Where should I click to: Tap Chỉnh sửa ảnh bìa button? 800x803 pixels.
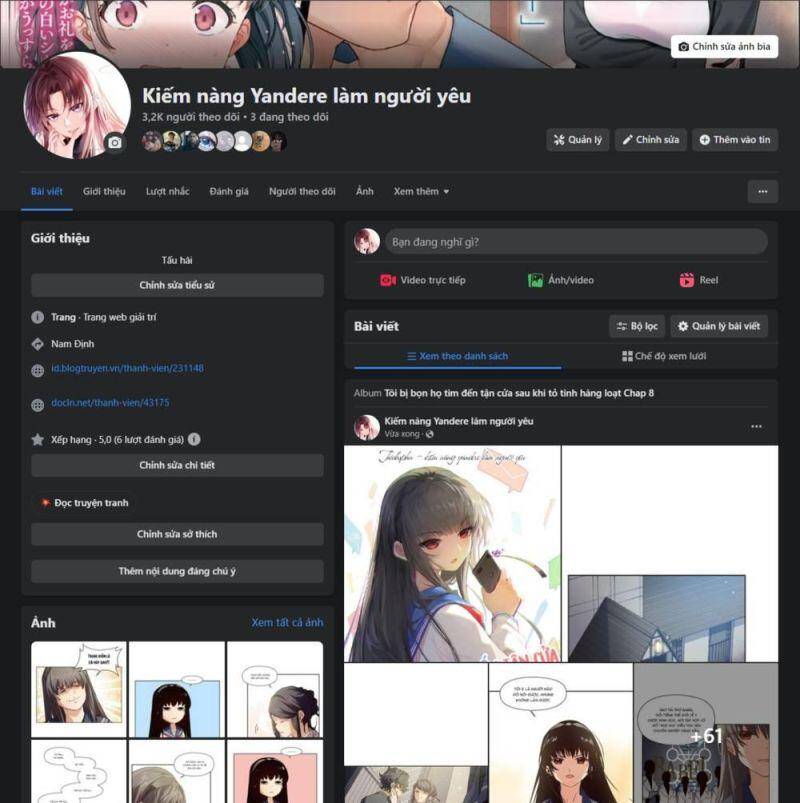(x=724, y=47)
